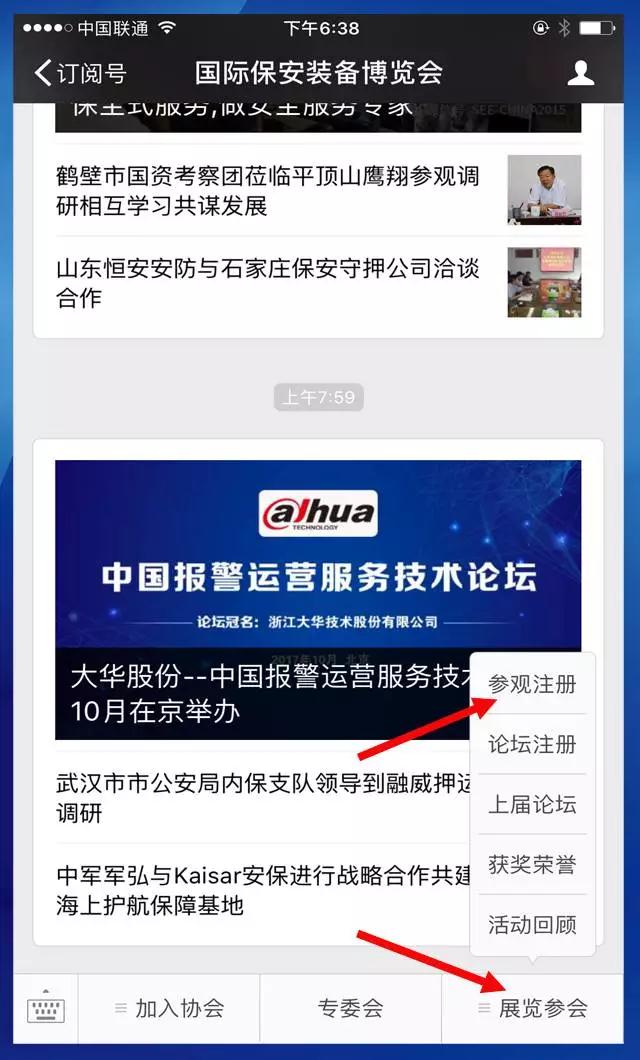The height and width of the screenshot is (1060, 640).
Task: Open article on 山东恒安安防 cooperation talks
Action: coord(268,282)
